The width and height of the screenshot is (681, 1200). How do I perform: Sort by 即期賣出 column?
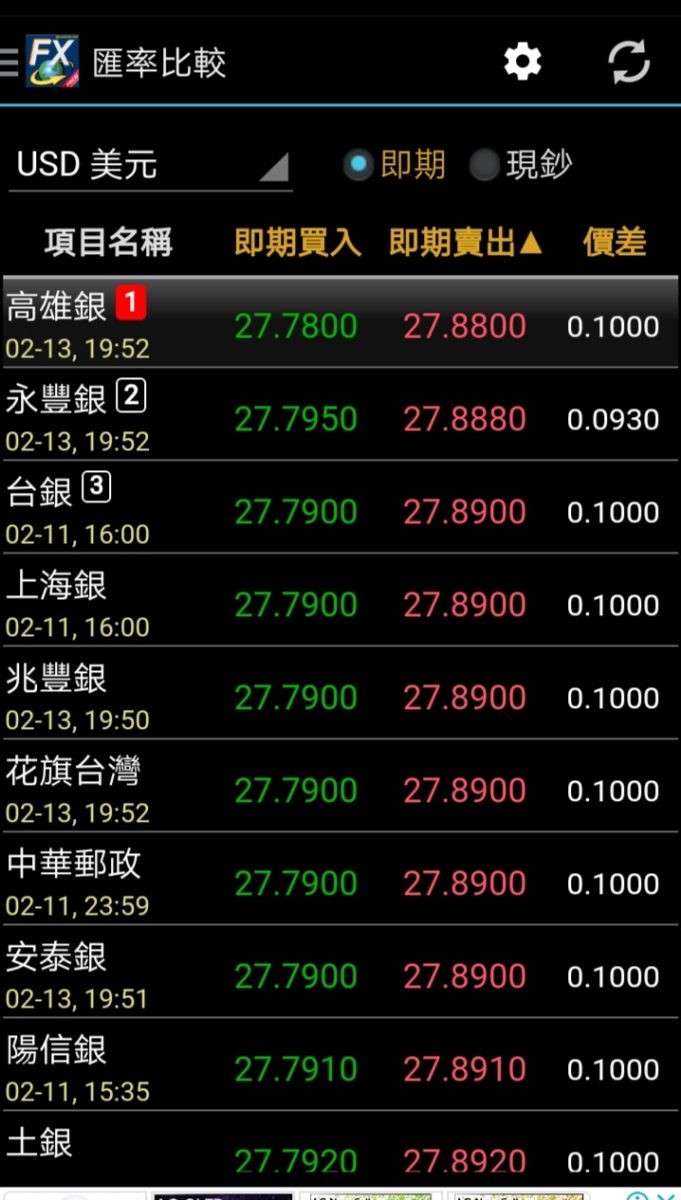465,242
